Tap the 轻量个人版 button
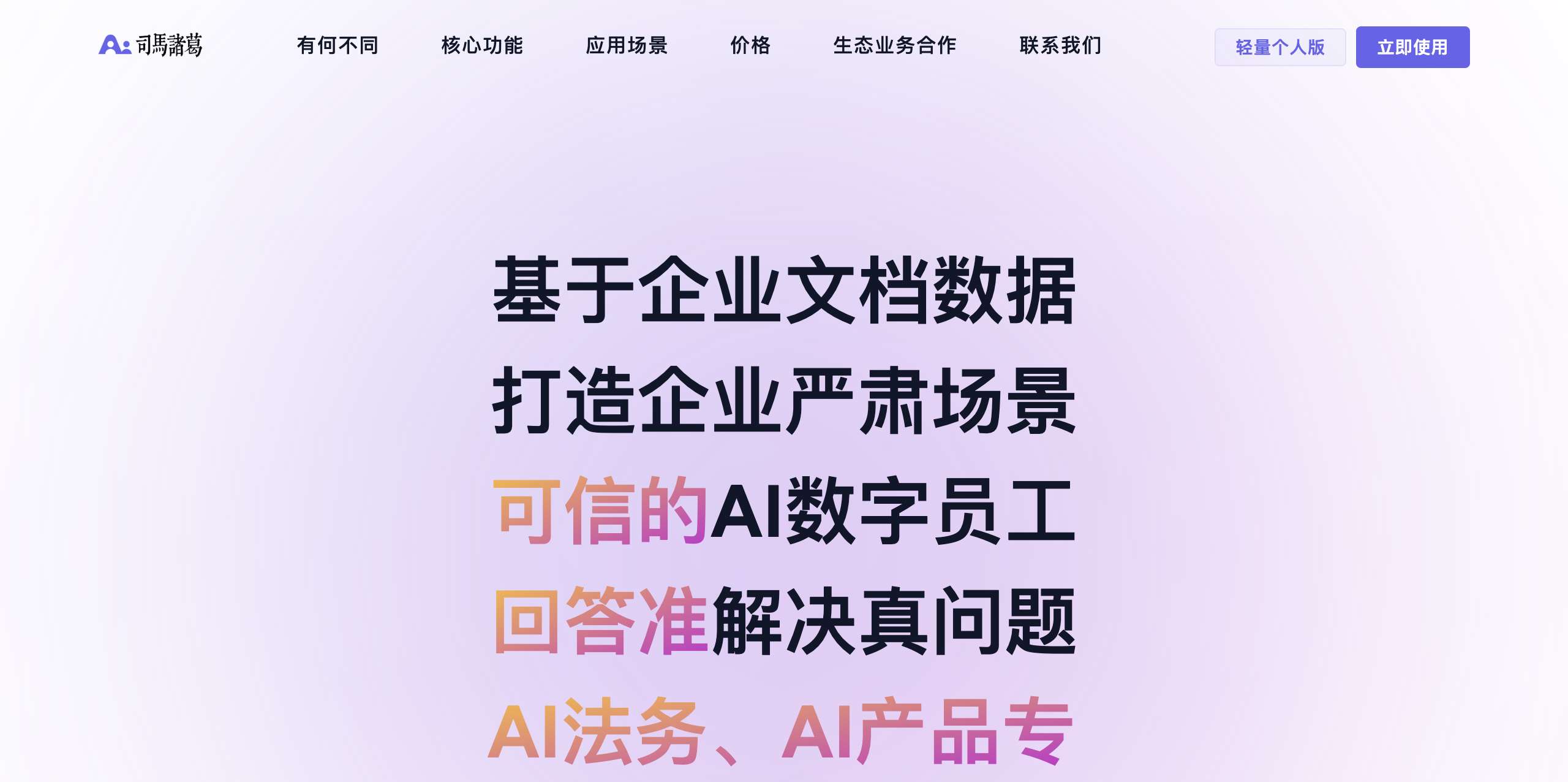 1280,47
